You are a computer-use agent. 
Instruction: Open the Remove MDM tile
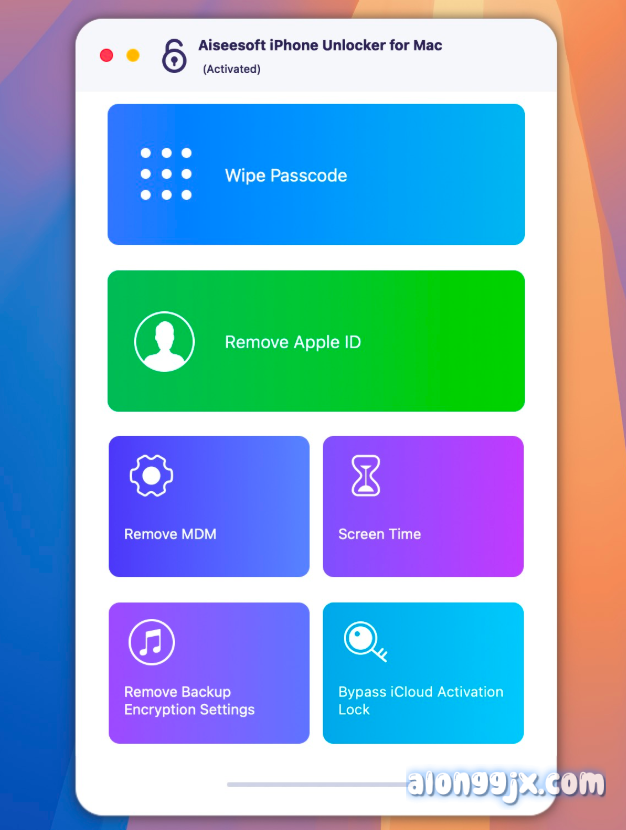tap(209, 506)
